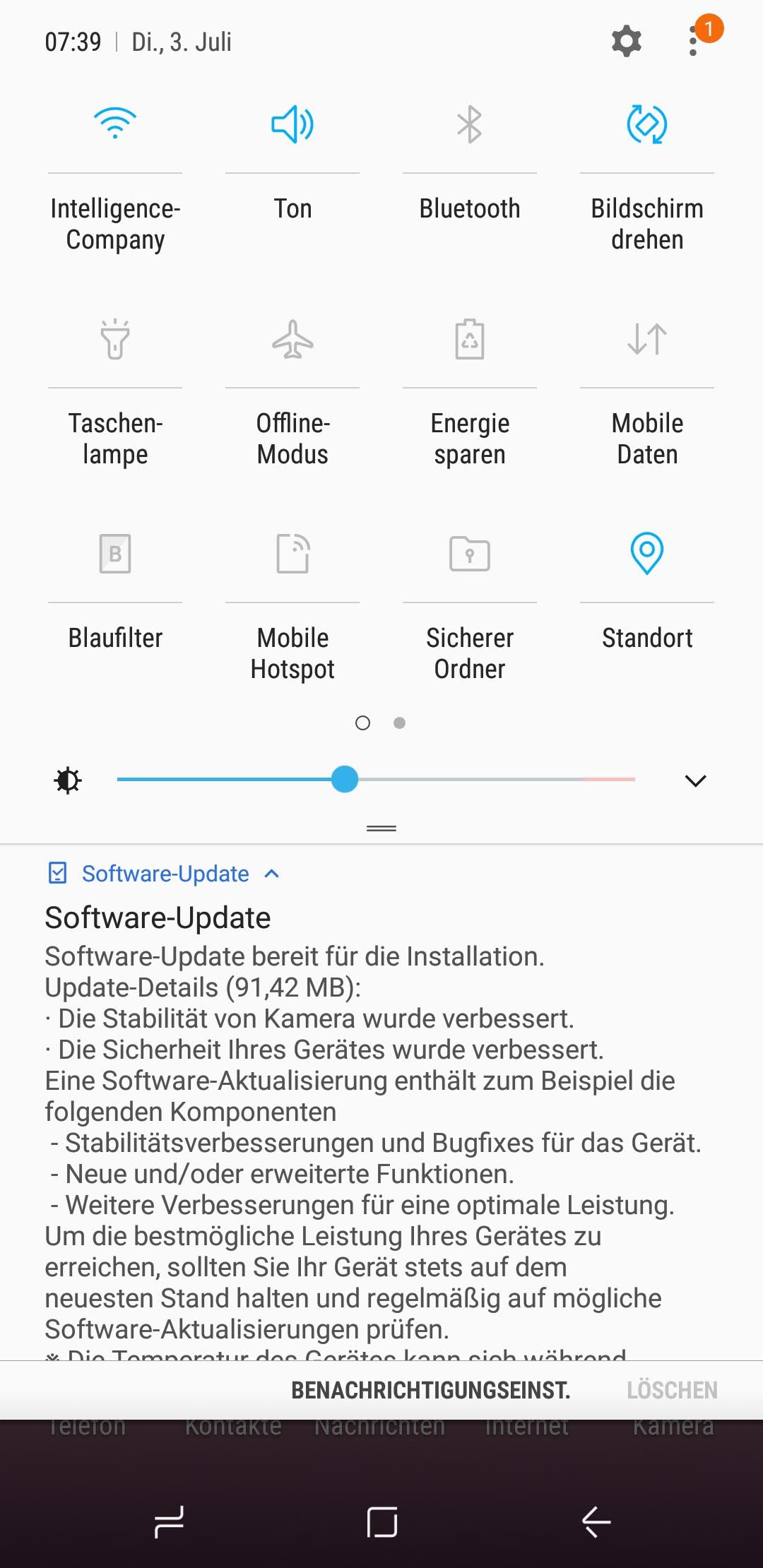Open BENACHRICHTIGUNGSEINST. notification settings

coord(430,1390)
